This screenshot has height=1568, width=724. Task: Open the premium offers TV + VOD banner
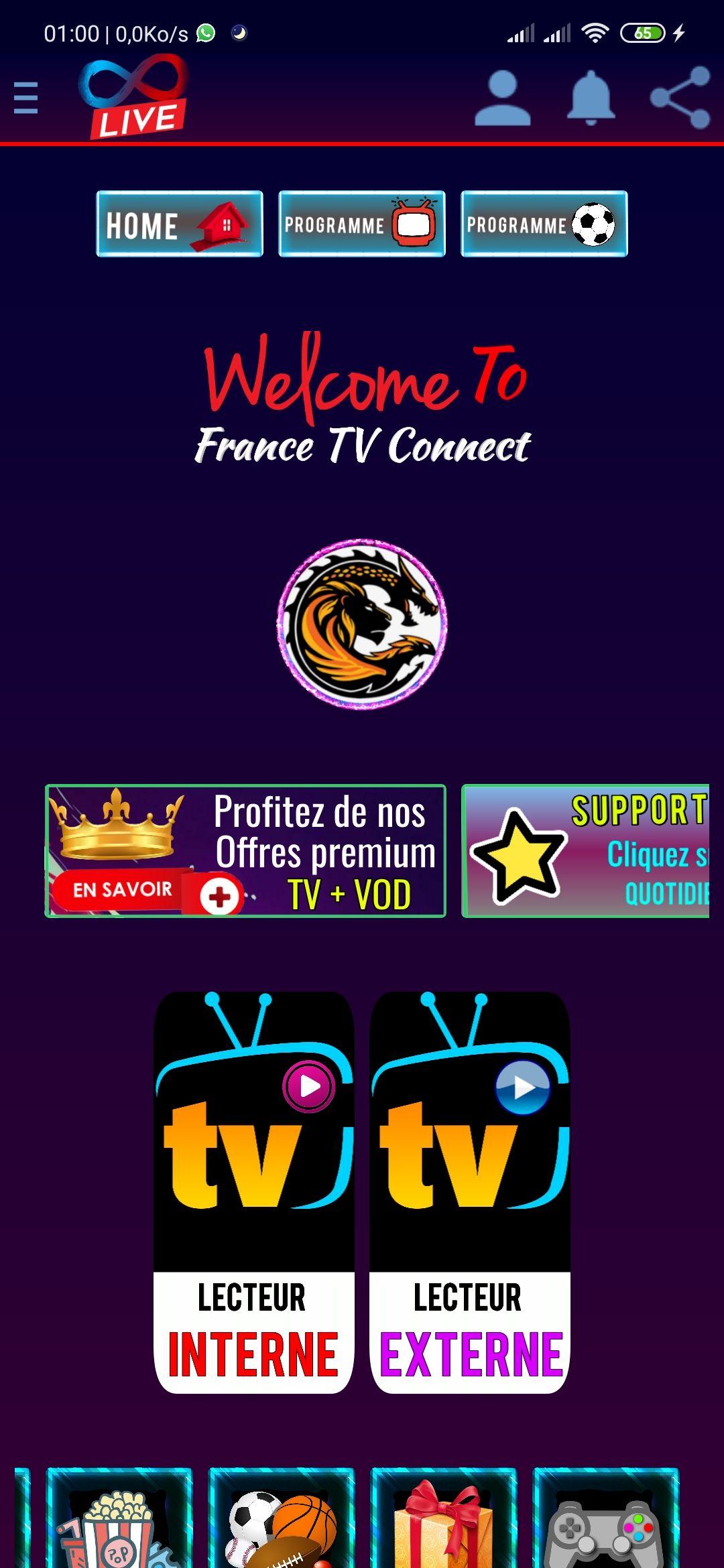click(245, 850)
